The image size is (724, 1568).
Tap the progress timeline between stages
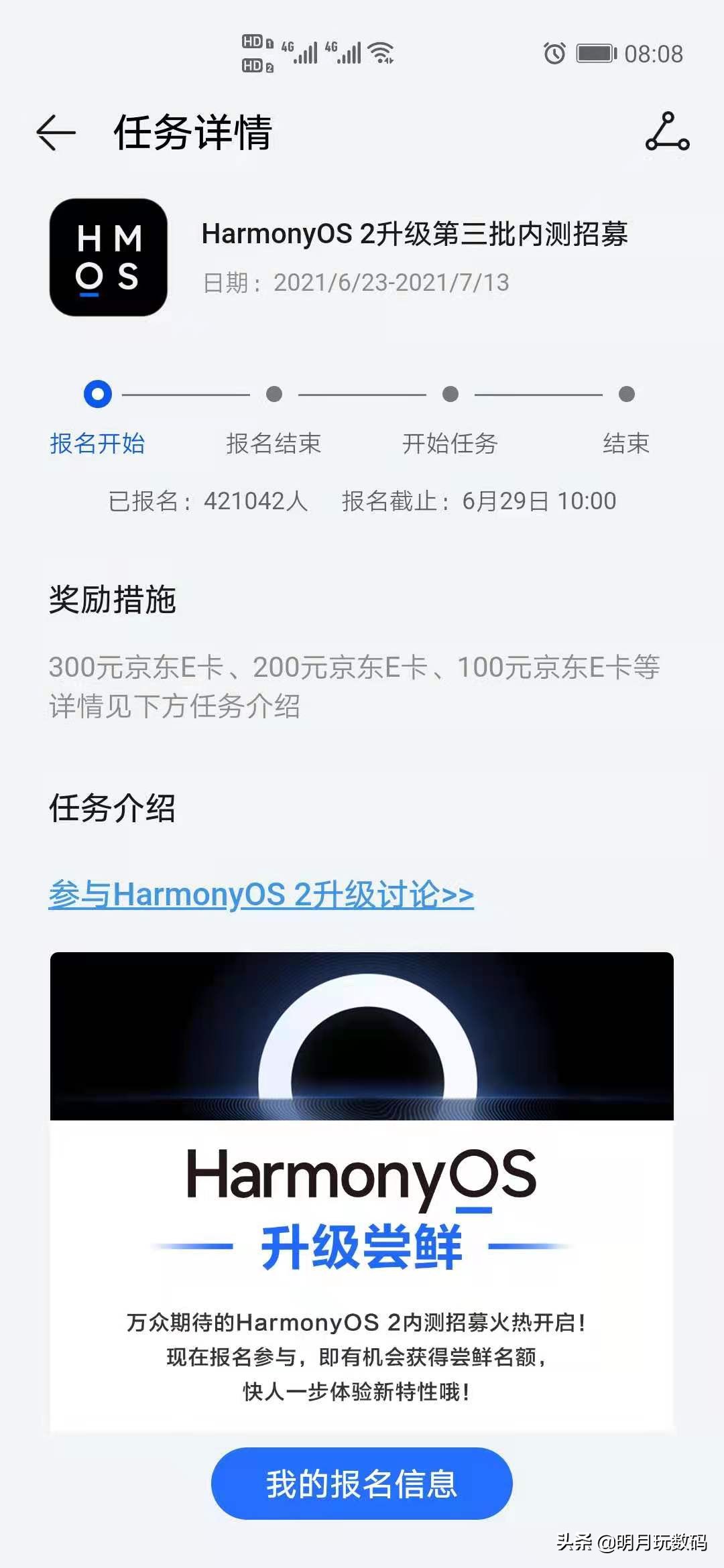pyautogui.click(x=184, y=395)
